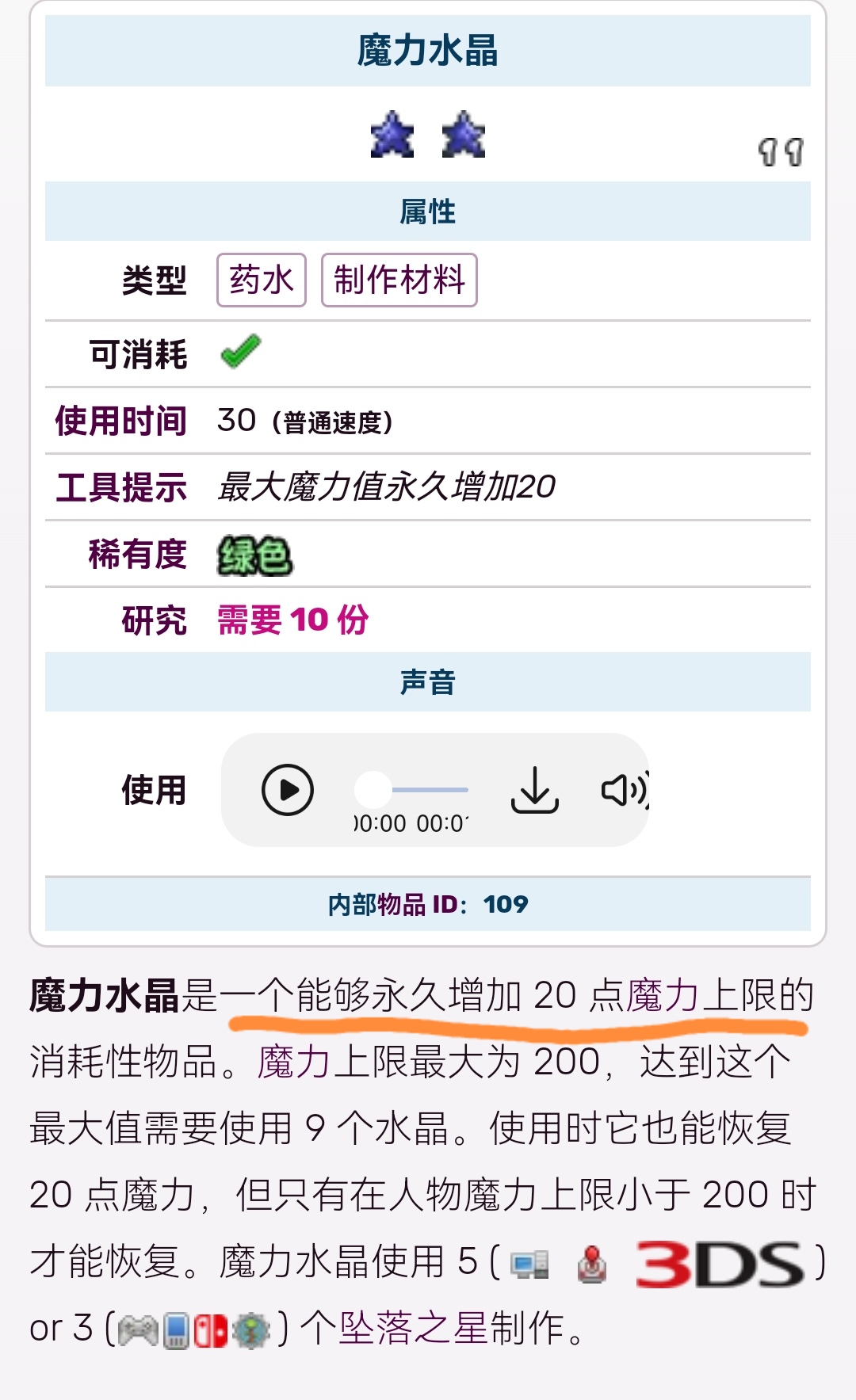The image size is (856, 1400).
Task: Visit the 稀有度 page link
Action: [137, 554]
